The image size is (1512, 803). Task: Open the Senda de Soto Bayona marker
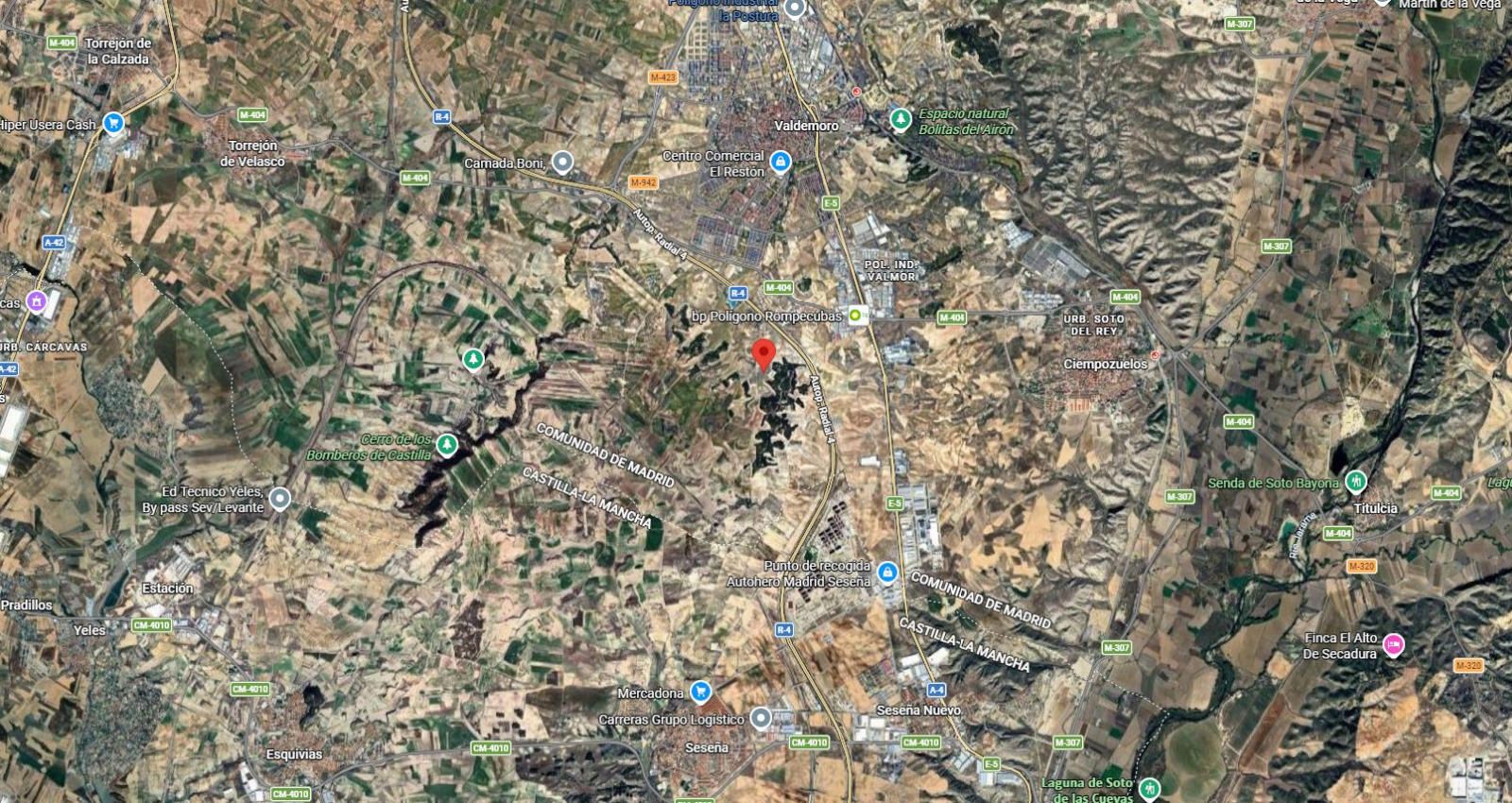1356,481
